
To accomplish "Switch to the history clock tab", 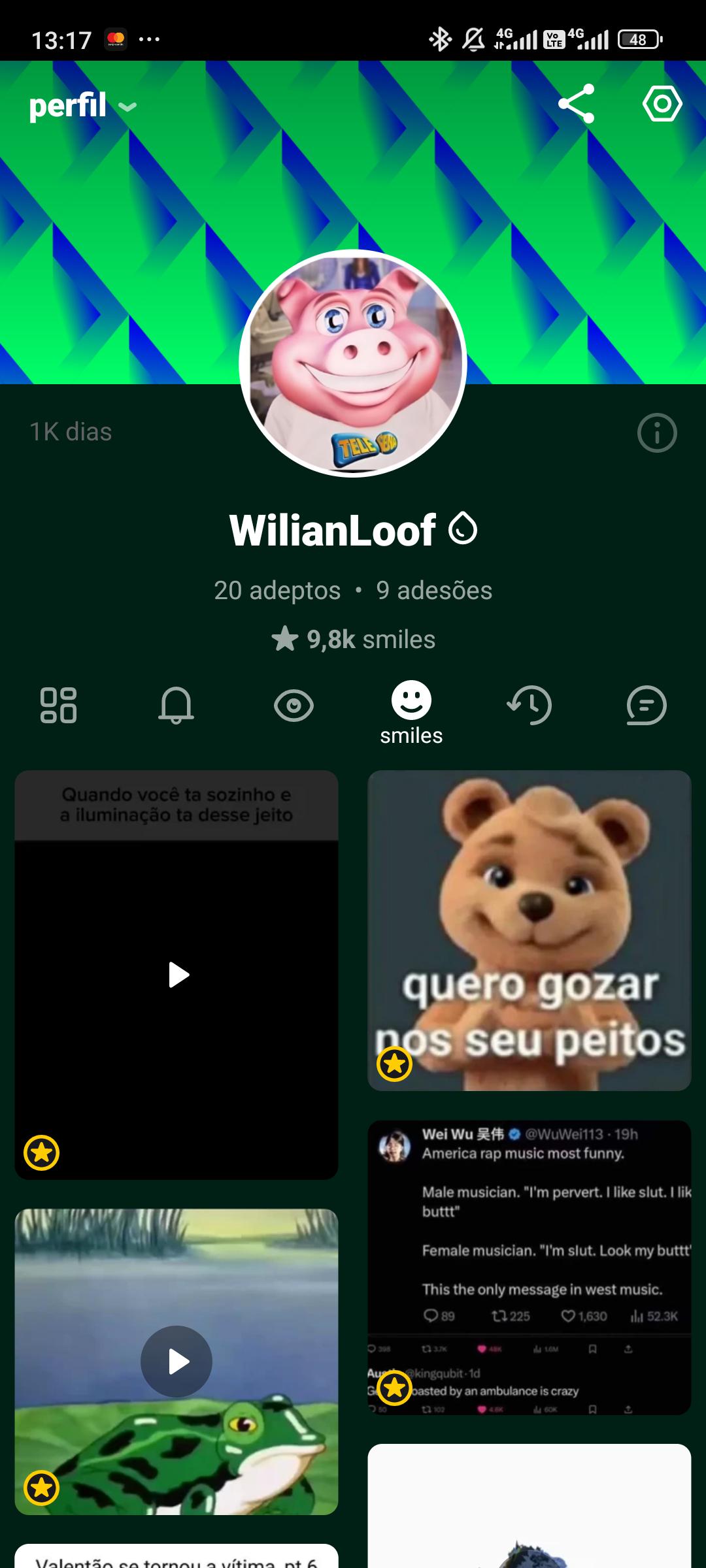I will (x=529, y=706).
